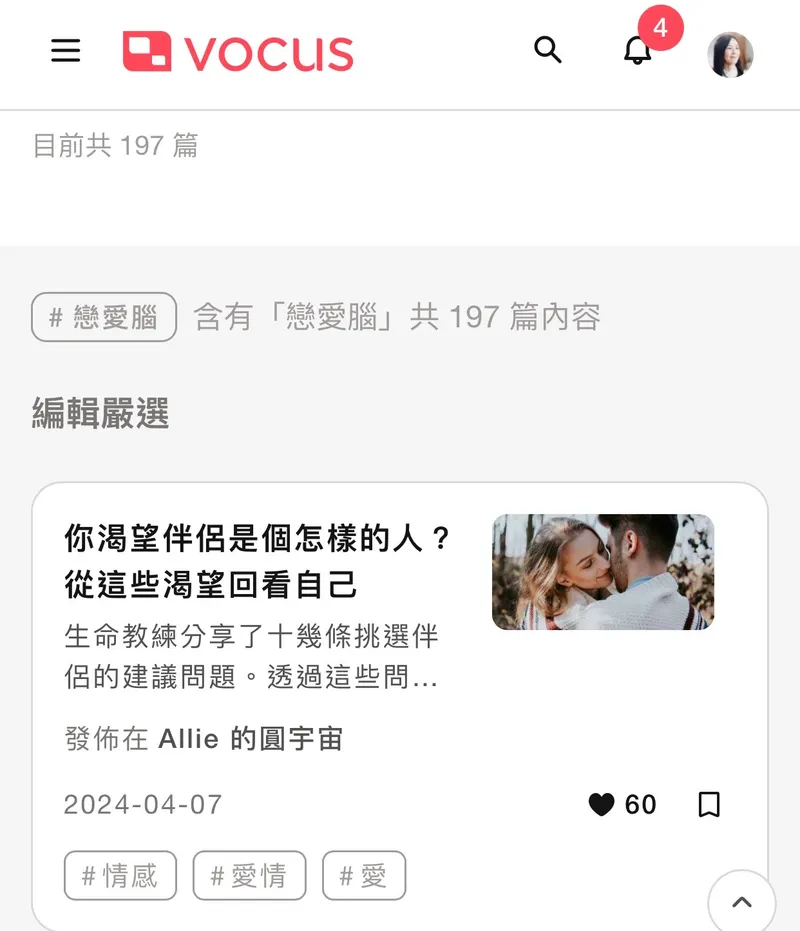Open the search icon
Viewport: 800px width, 931px height.
pos(548,50)
